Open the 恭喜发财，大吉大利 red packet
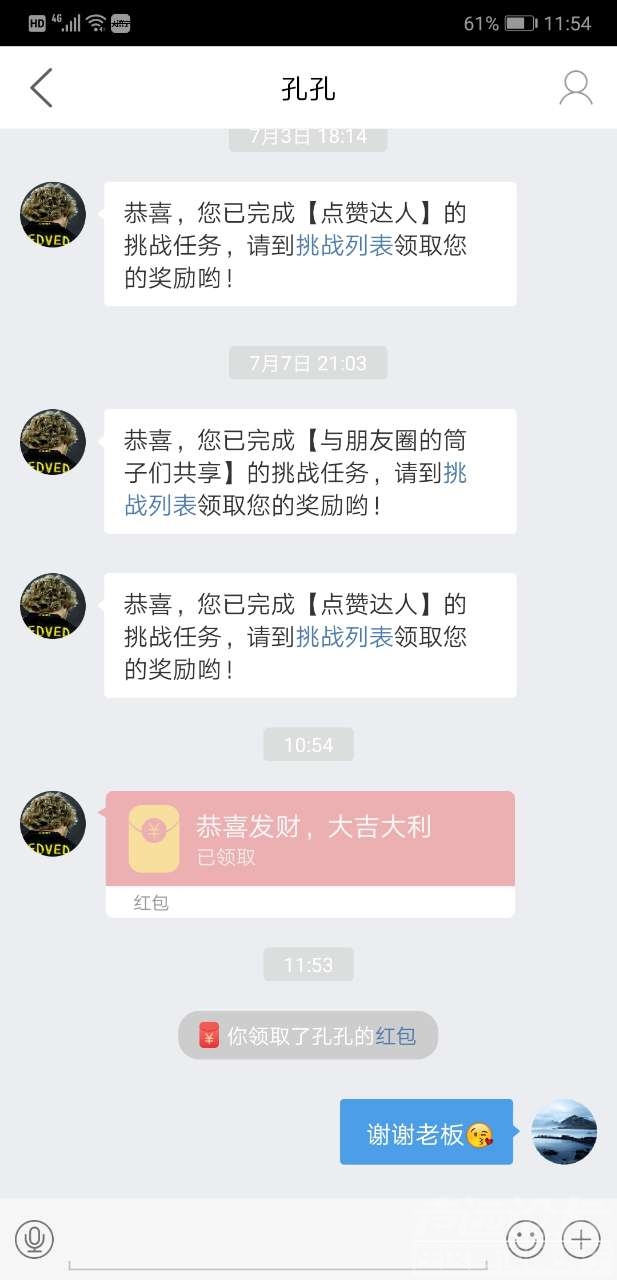This screenshot has width=617, height=1280. (310, 840)
